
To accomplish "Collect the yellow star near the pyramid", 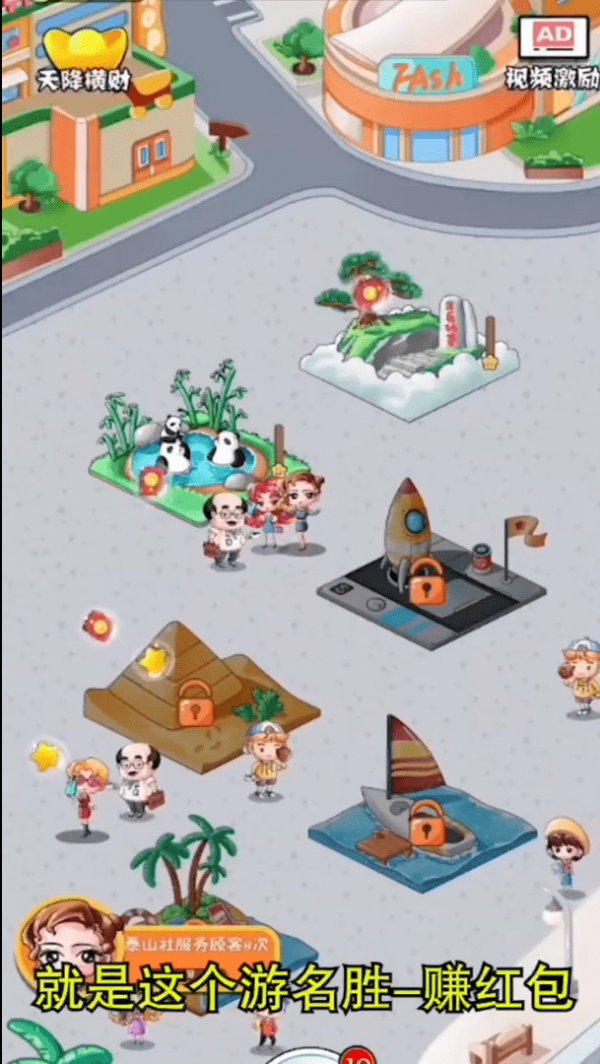I will point(152,660).
